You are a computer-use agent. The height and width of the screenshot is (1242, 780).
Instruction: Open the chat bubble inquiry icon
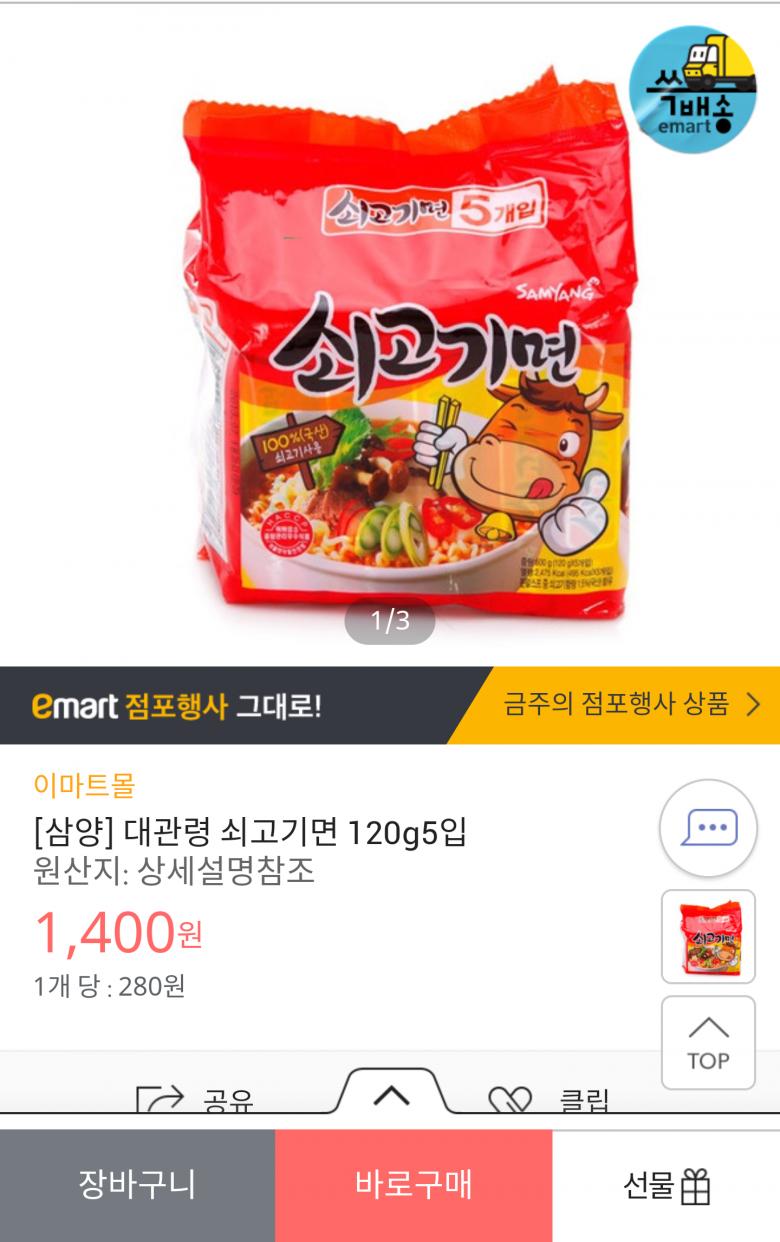[708, 828]
